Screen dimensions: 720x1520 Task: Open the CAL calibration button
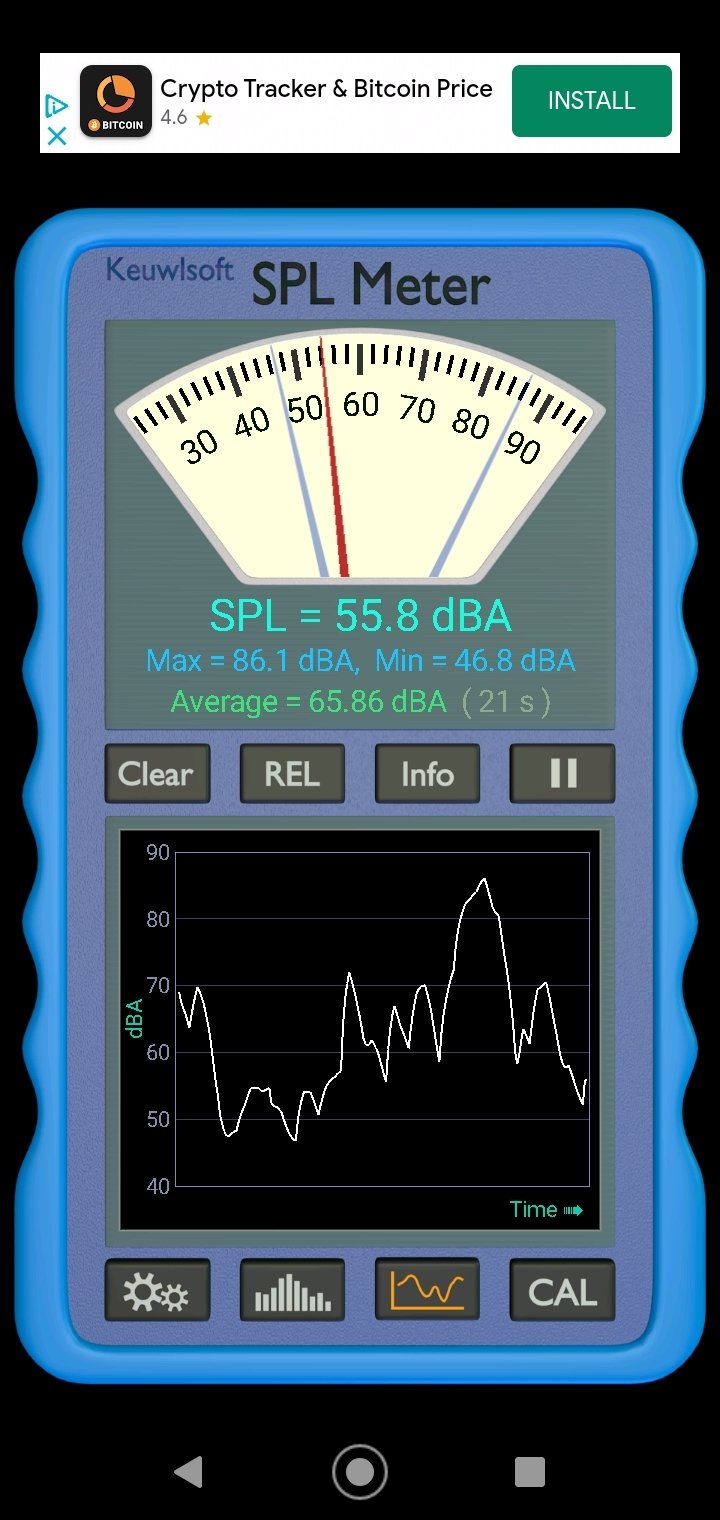click(562, 1292)
